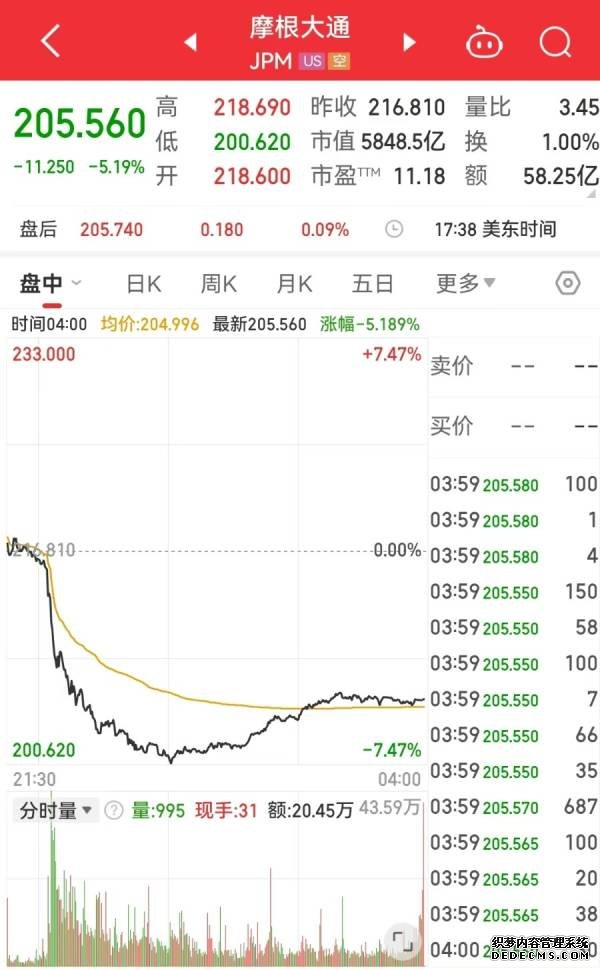Tap the help question mark beside 分时量
The image size is (600, 970).
[114, 810]
